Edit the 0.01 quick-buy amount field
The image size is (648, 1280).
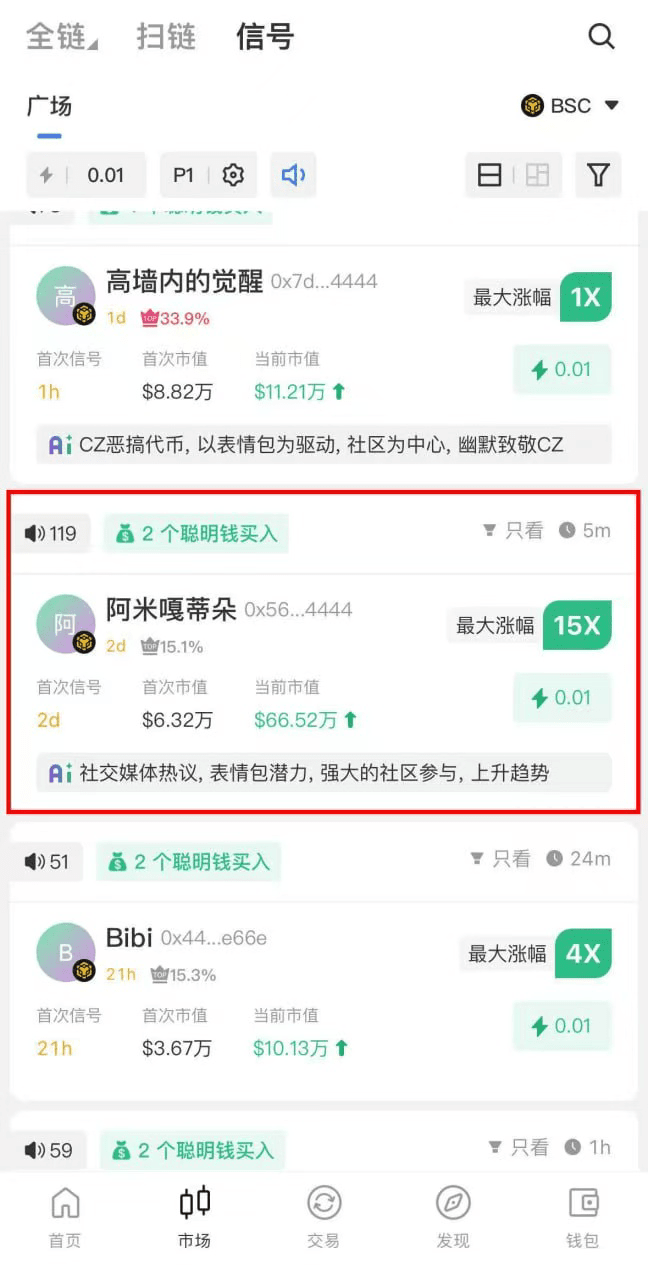coord(104,175)
